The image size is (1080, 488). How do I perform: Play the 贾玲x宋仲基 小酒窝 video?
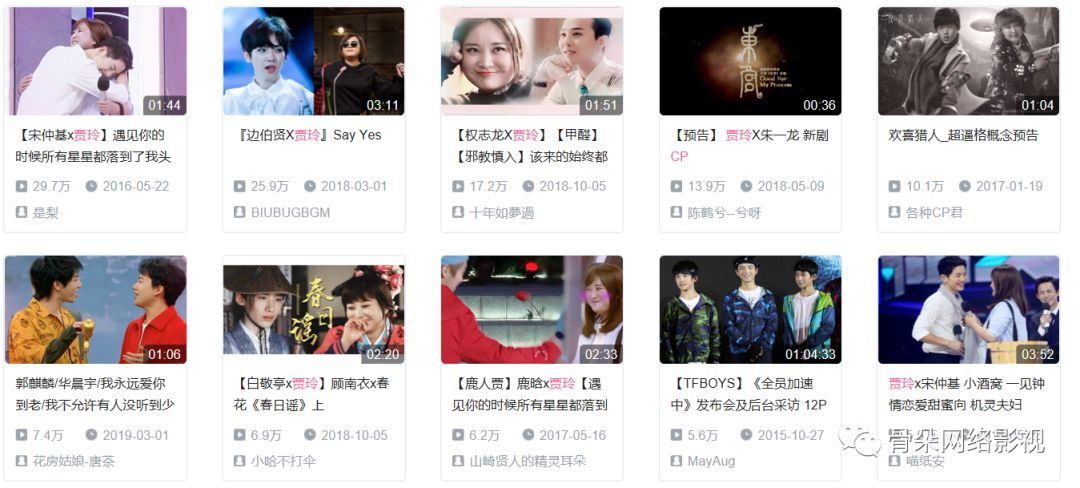[968, 310]
